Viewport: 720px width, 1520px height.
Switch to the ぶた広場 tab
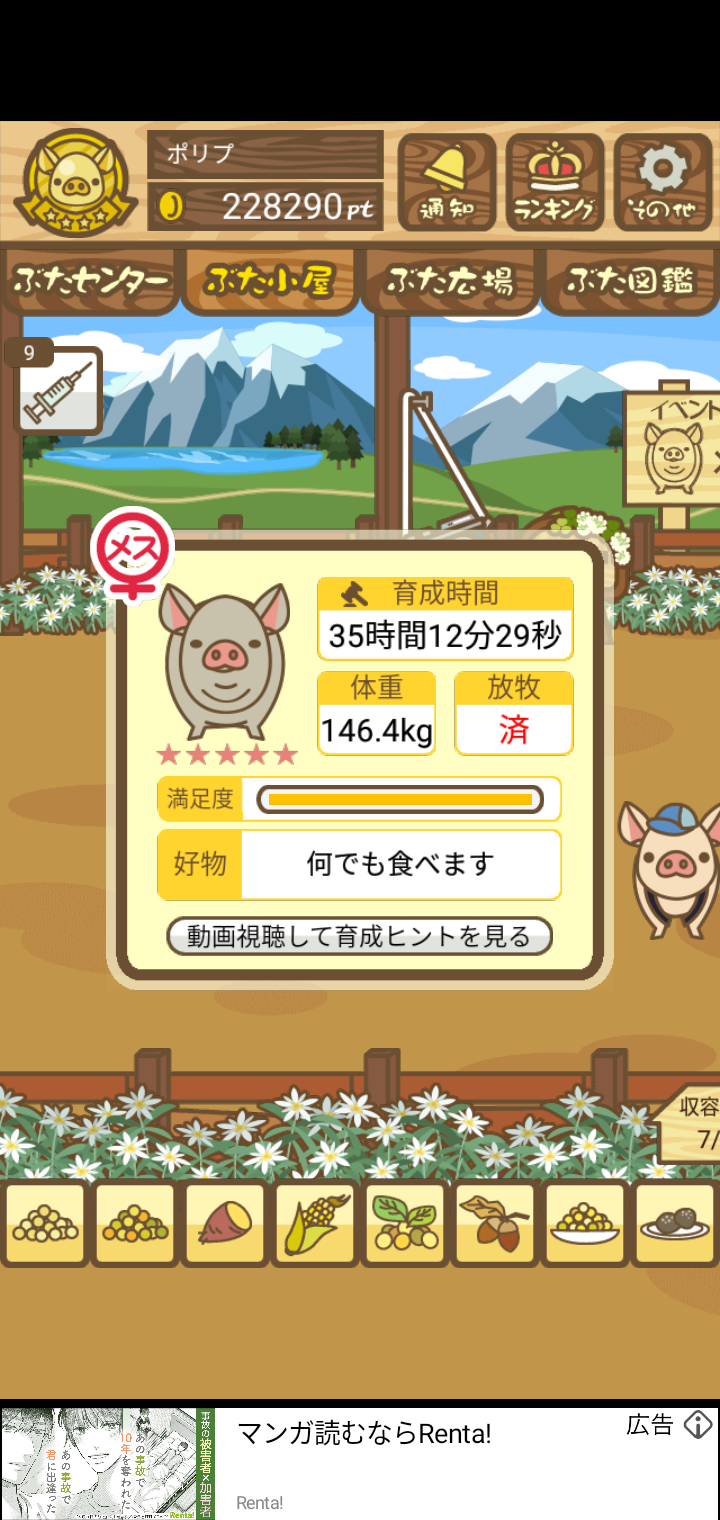[x=450, y=281]
